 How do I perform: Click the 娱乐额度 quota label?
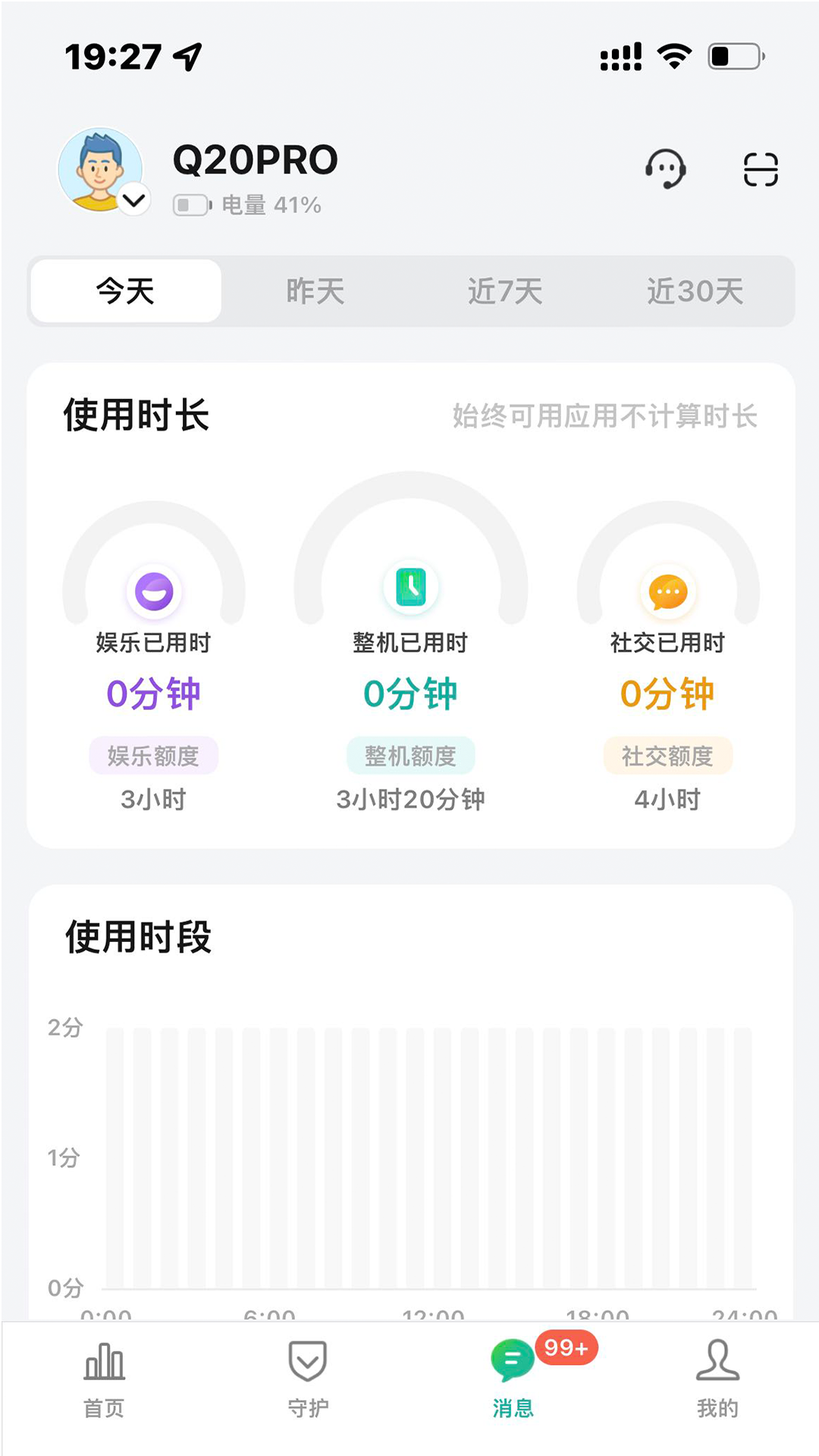click(x=155, y=755)
